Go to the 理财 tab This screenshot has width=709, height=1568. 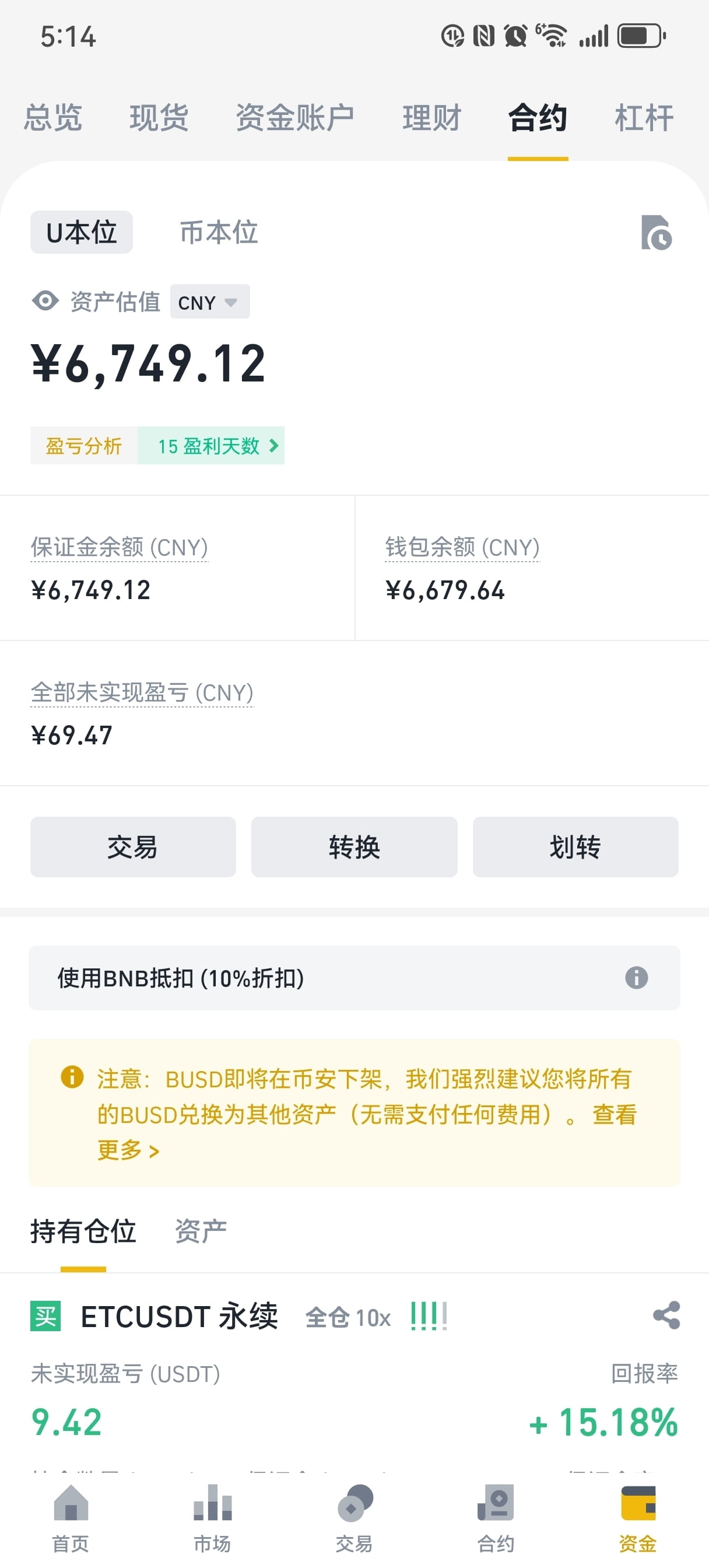tap(431, 117)
